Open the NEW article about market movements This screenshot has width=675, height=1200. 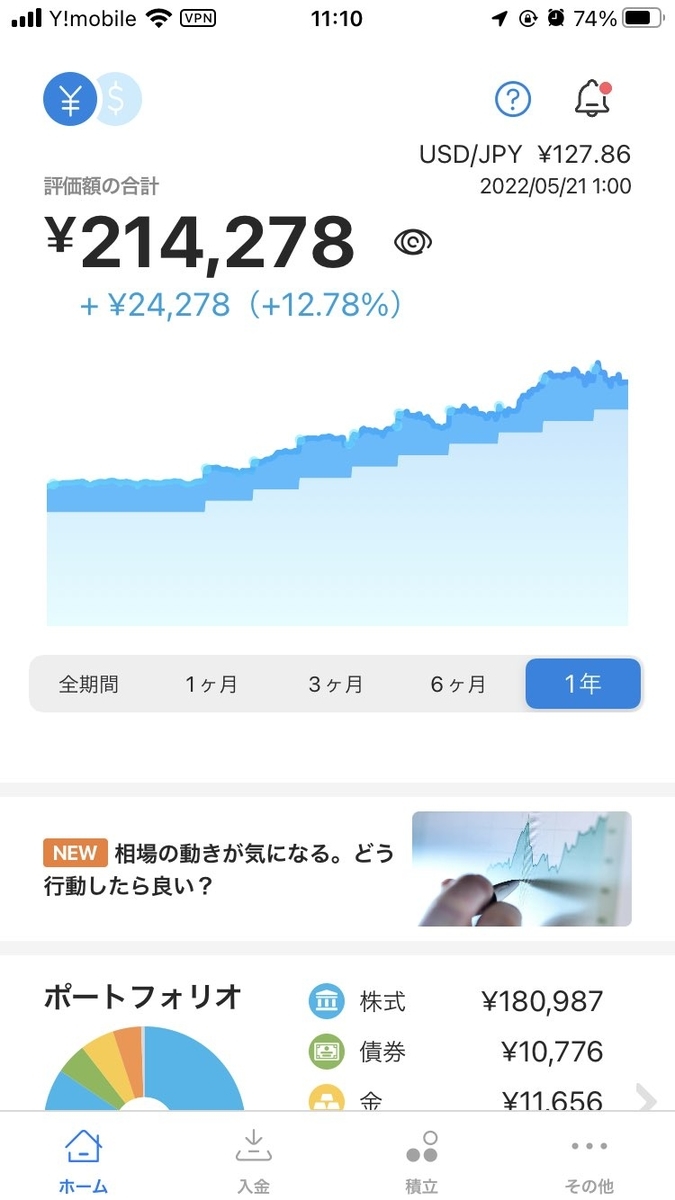337,869
